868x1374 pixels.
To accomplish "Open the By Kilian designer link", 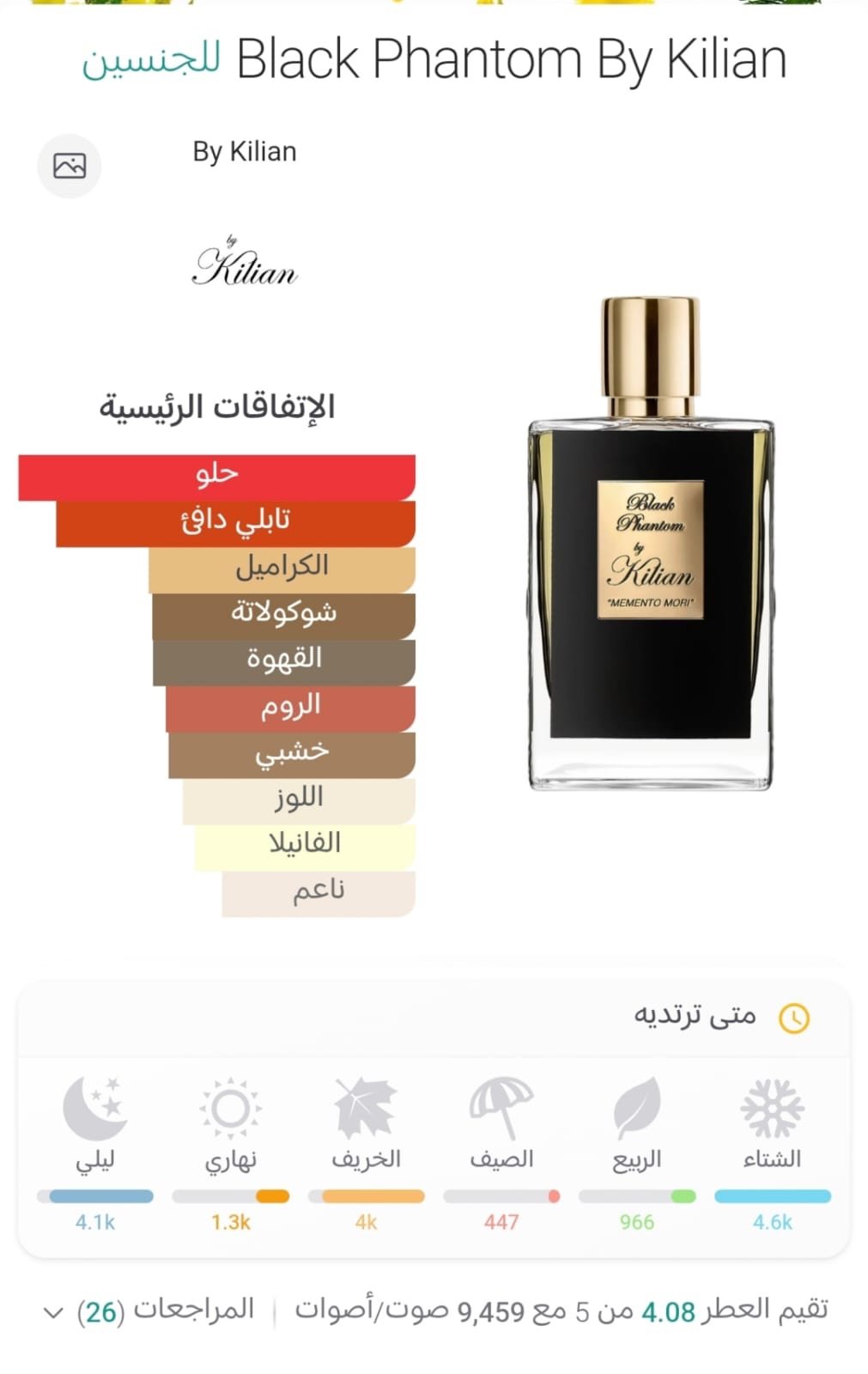I will point(245,152).
